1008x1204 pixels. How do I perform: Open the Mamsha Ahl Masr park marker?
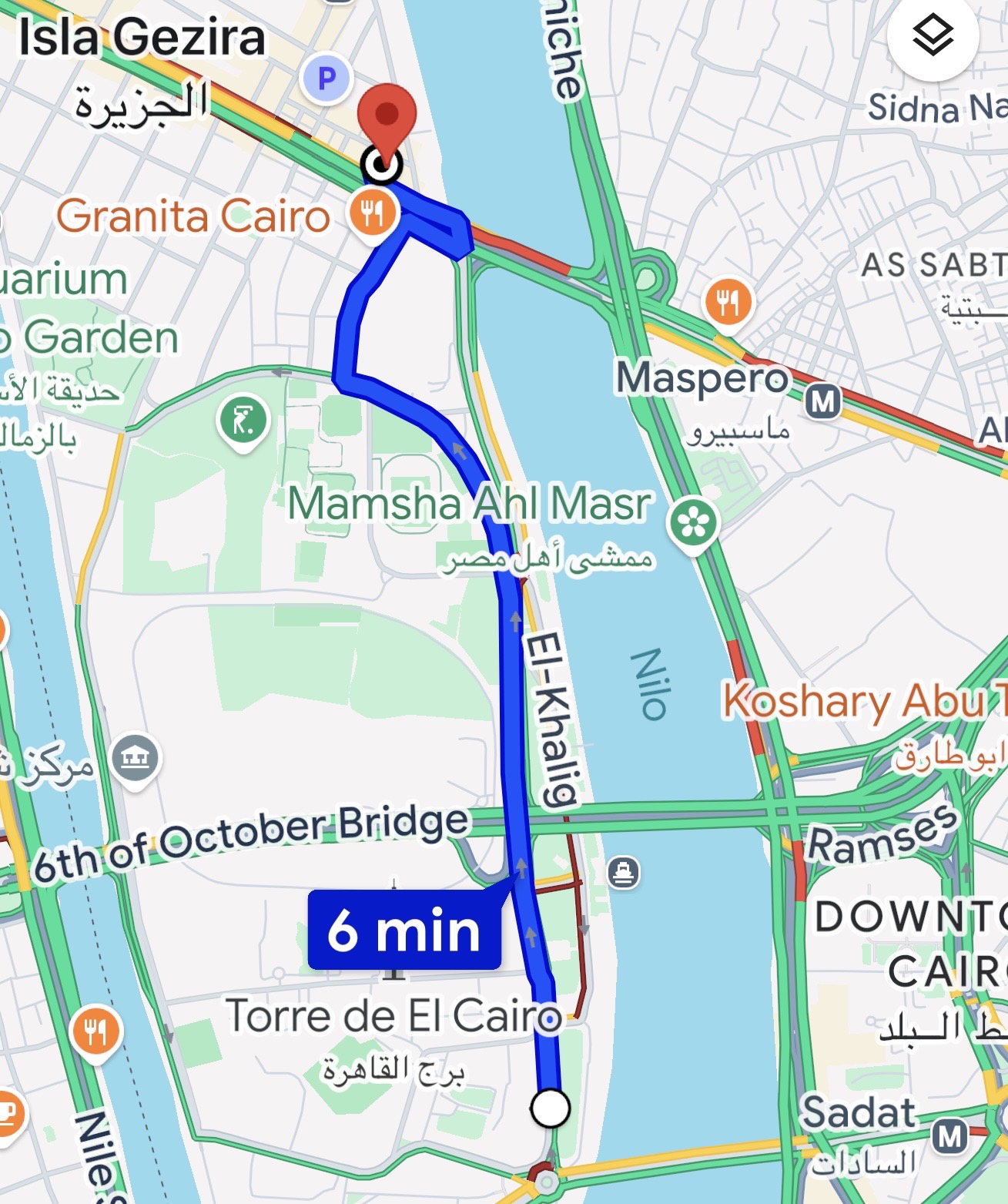(694, 524)
